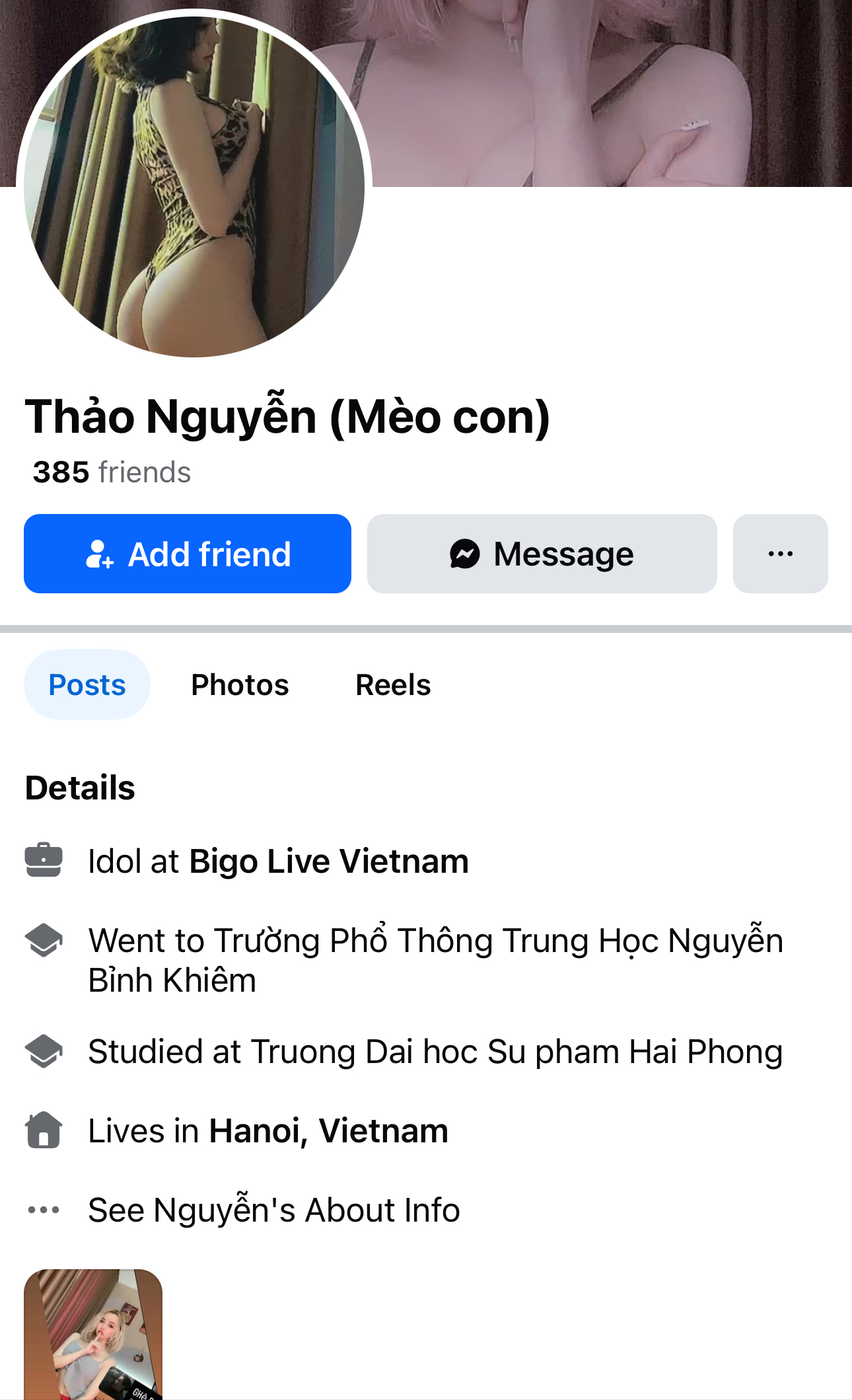
Task: Switch to the Reels tab
Action: (393, 684)
